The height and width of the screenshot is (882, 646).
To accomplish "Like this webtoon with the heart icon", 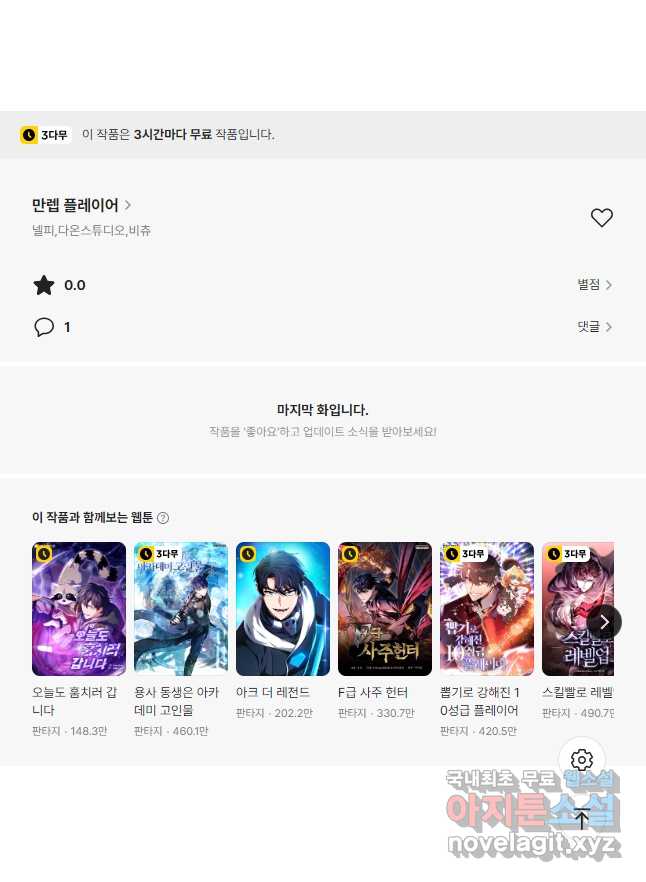I will (601, 218).
